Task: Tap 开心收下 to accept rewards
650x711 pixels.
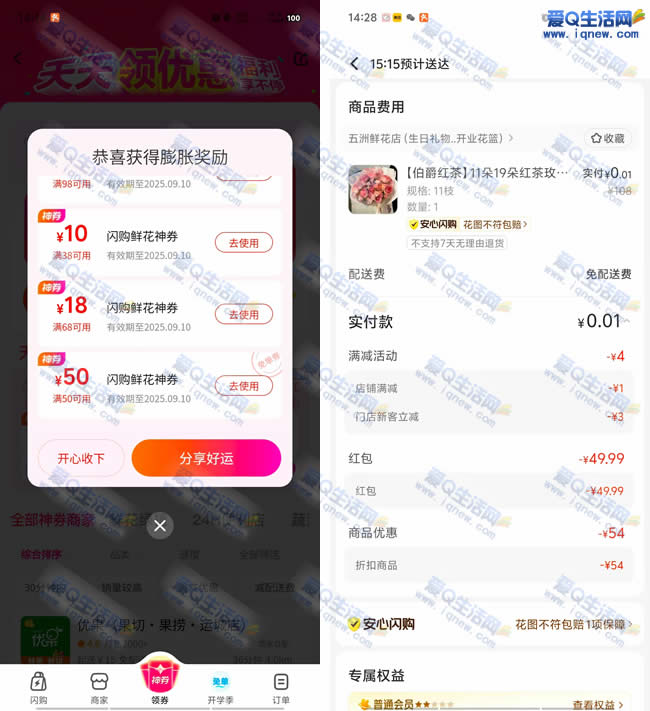Action: click(x=81, y=458)
